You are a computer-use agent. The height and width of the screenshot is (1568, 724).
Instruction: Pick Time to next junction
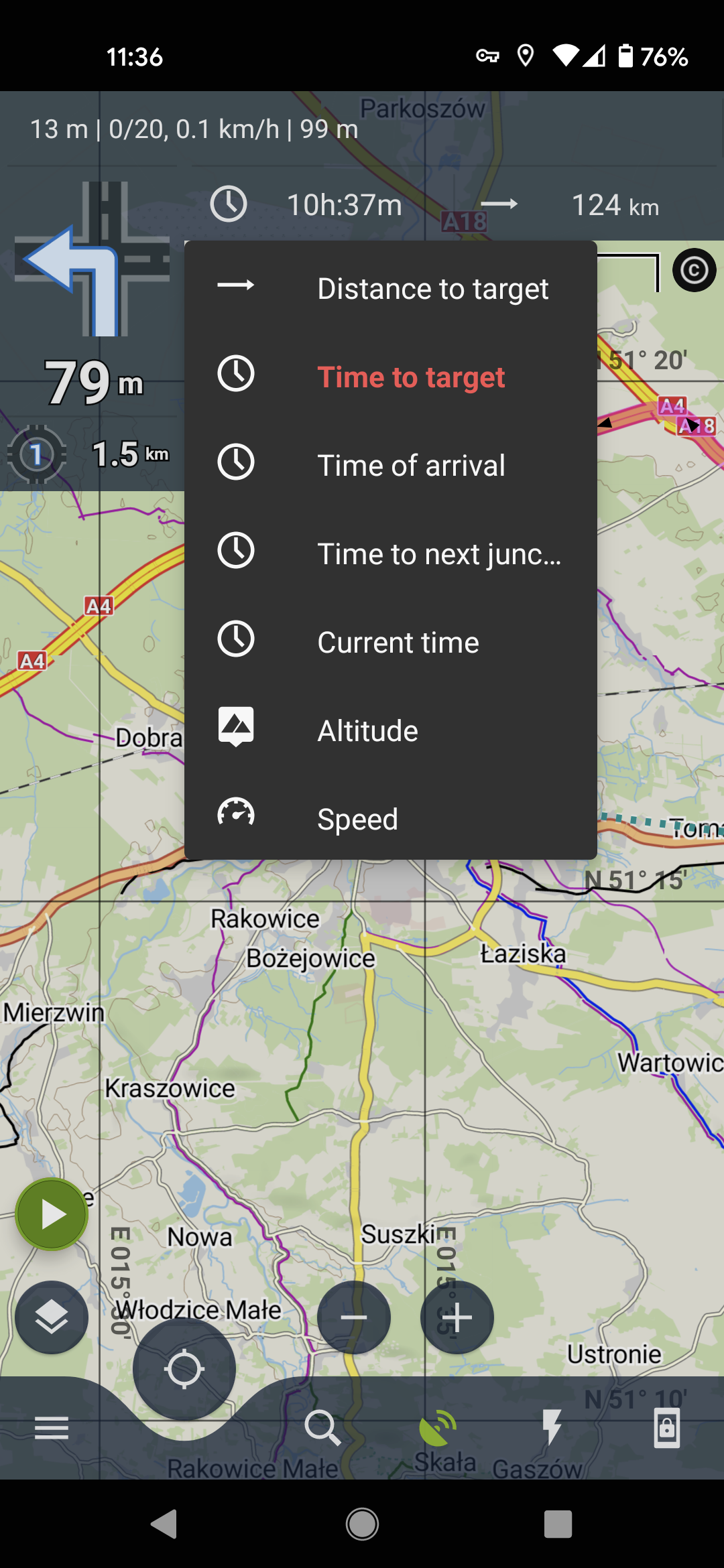[390, 553]
